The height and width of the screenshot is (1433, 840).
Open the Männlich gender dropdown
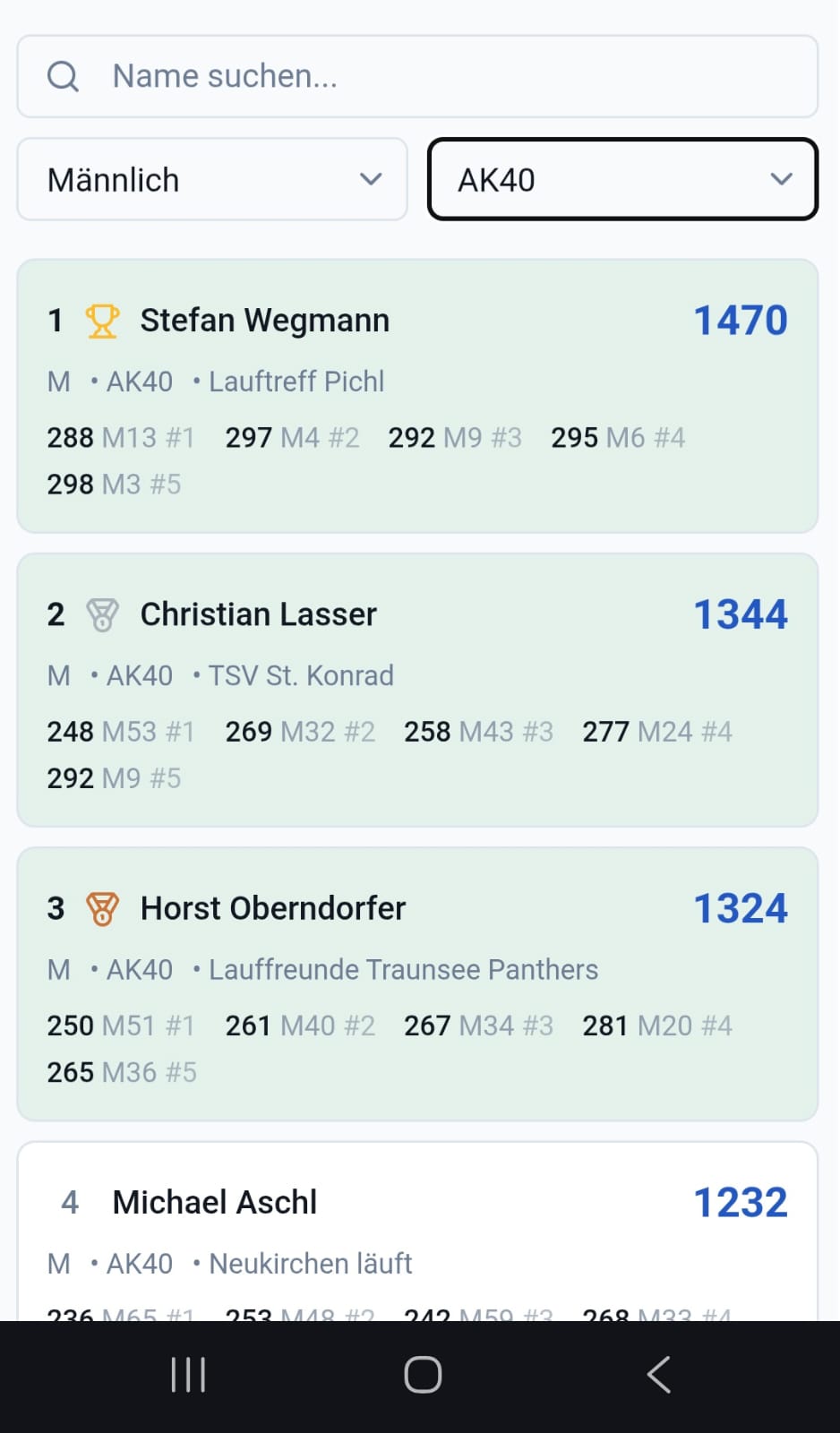point(212,179)
